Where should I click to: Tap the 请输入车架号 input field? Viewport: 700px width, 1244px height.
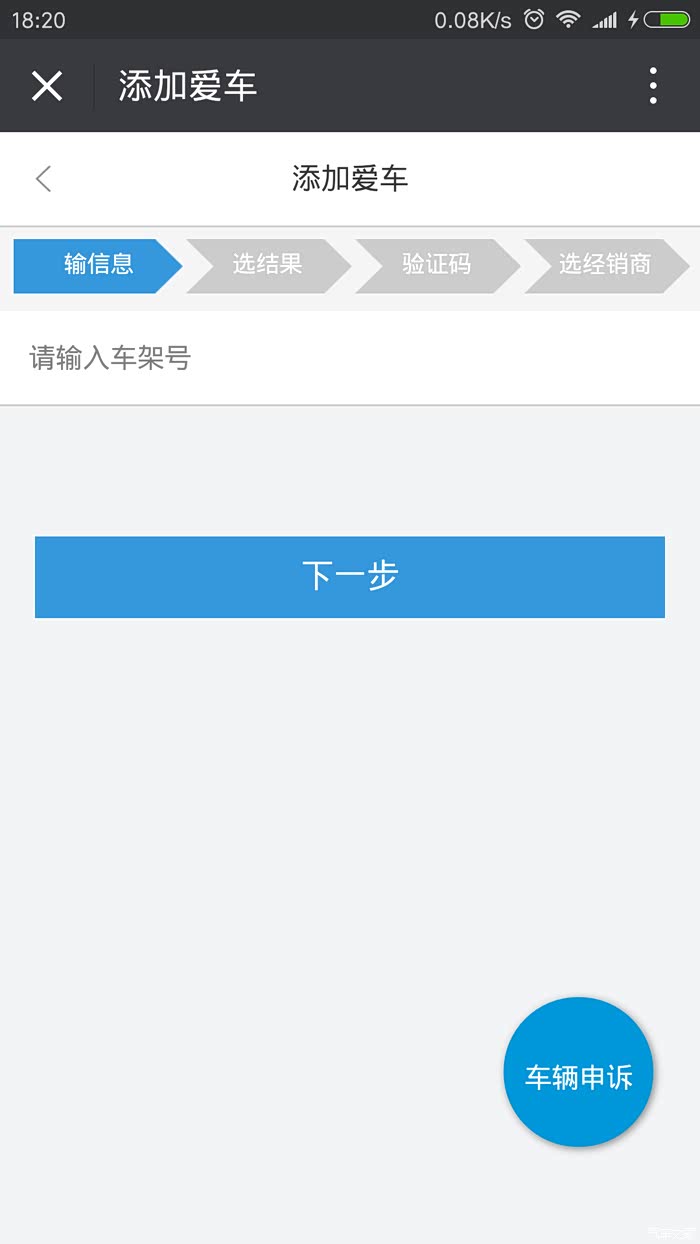(350, 358)
